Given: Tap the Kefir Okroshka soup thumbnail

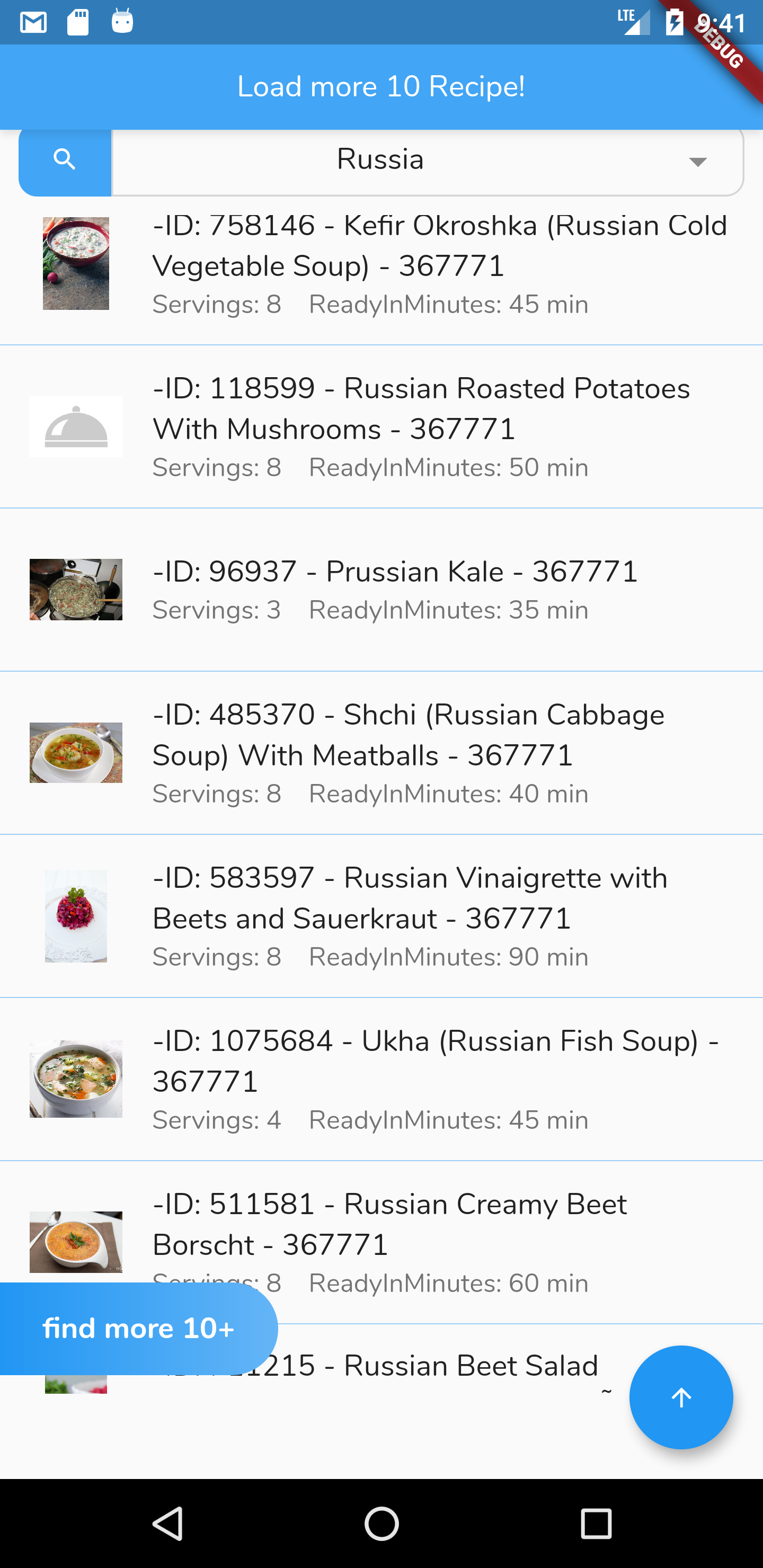Looking at the screenshot, I should click(76, 263).
